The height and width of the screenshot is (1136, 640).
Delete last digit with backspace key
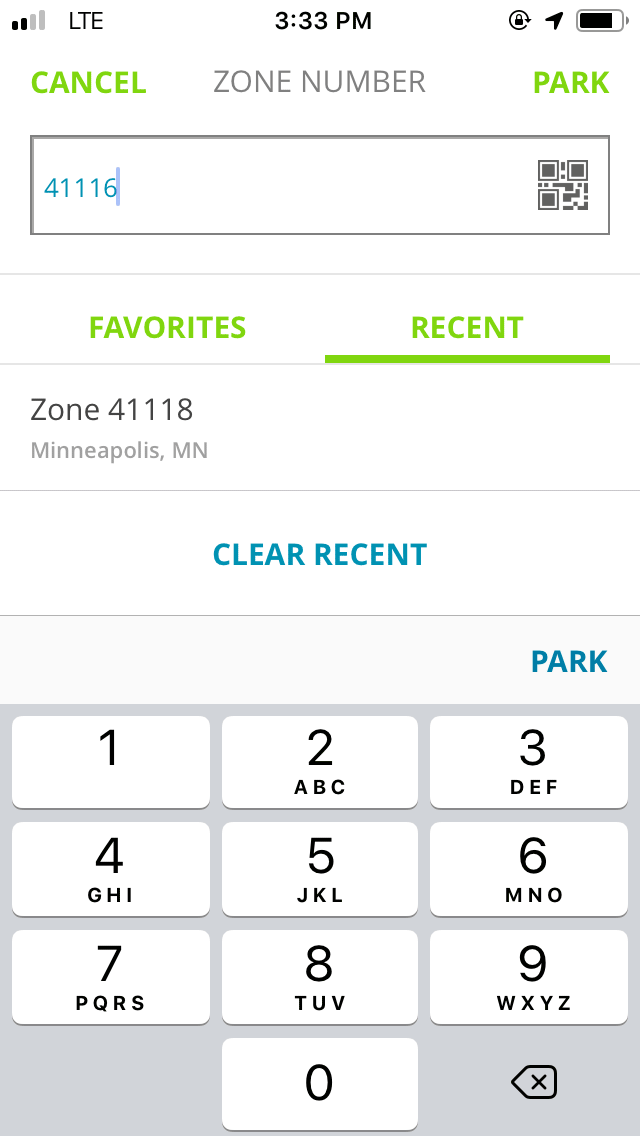[x=533, y=1082]
